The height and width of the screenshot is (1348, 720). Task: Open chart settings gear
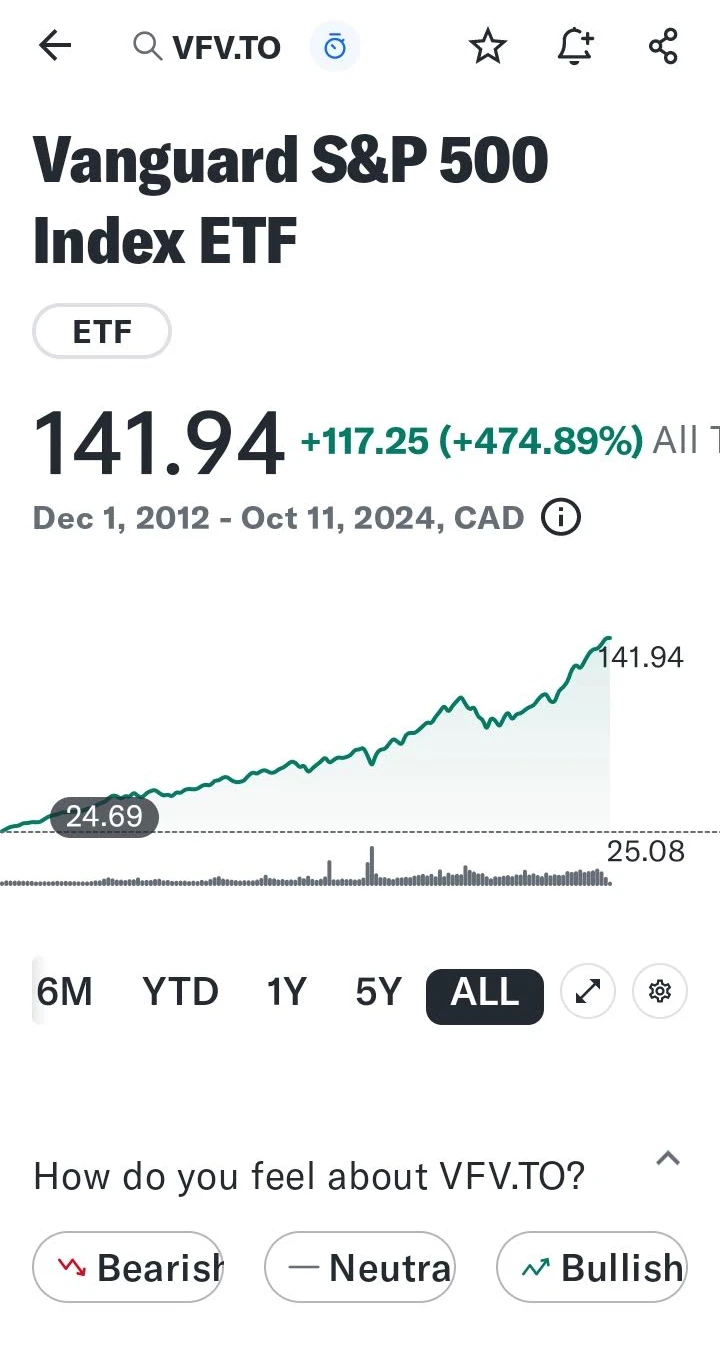660,992
